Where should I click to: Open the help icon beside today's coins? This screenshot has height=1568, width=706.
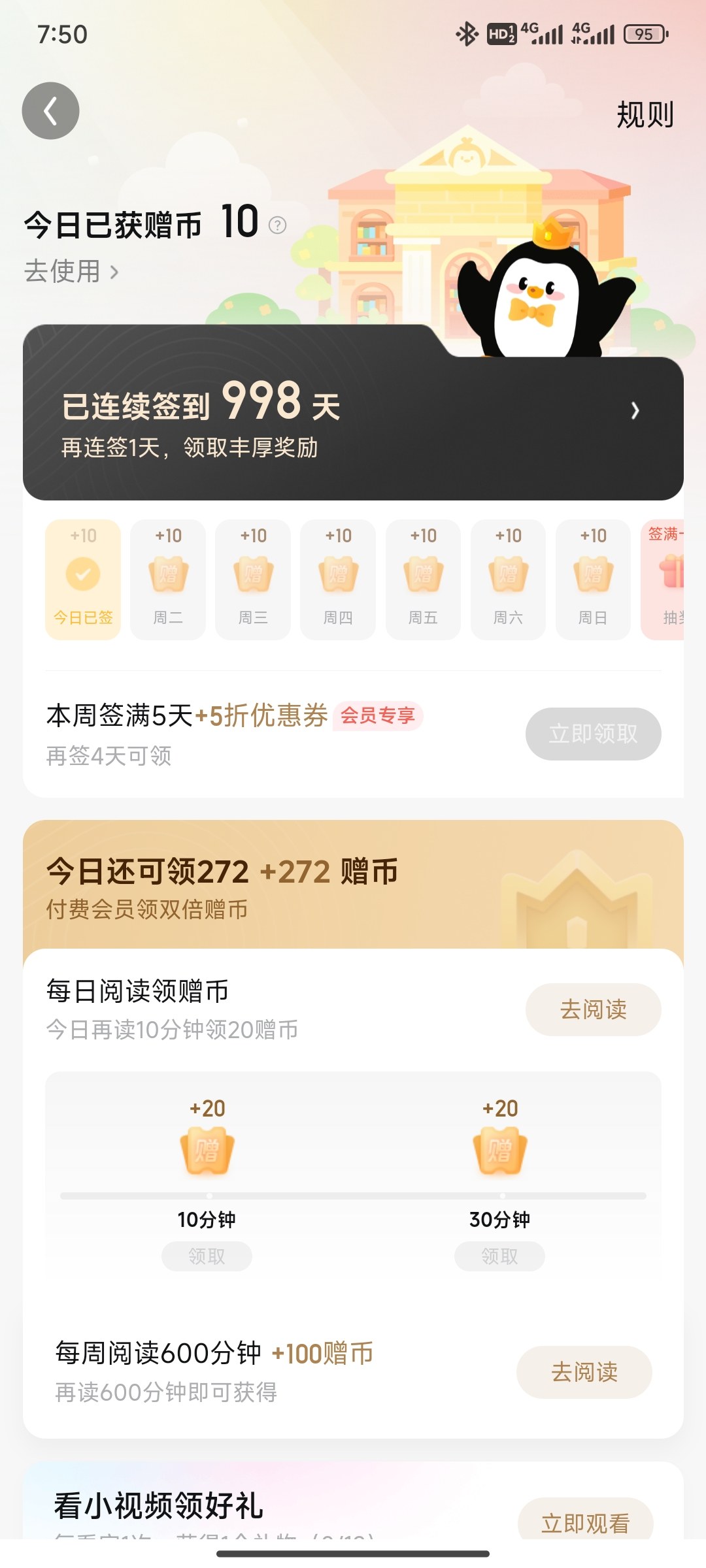point(278,225)
